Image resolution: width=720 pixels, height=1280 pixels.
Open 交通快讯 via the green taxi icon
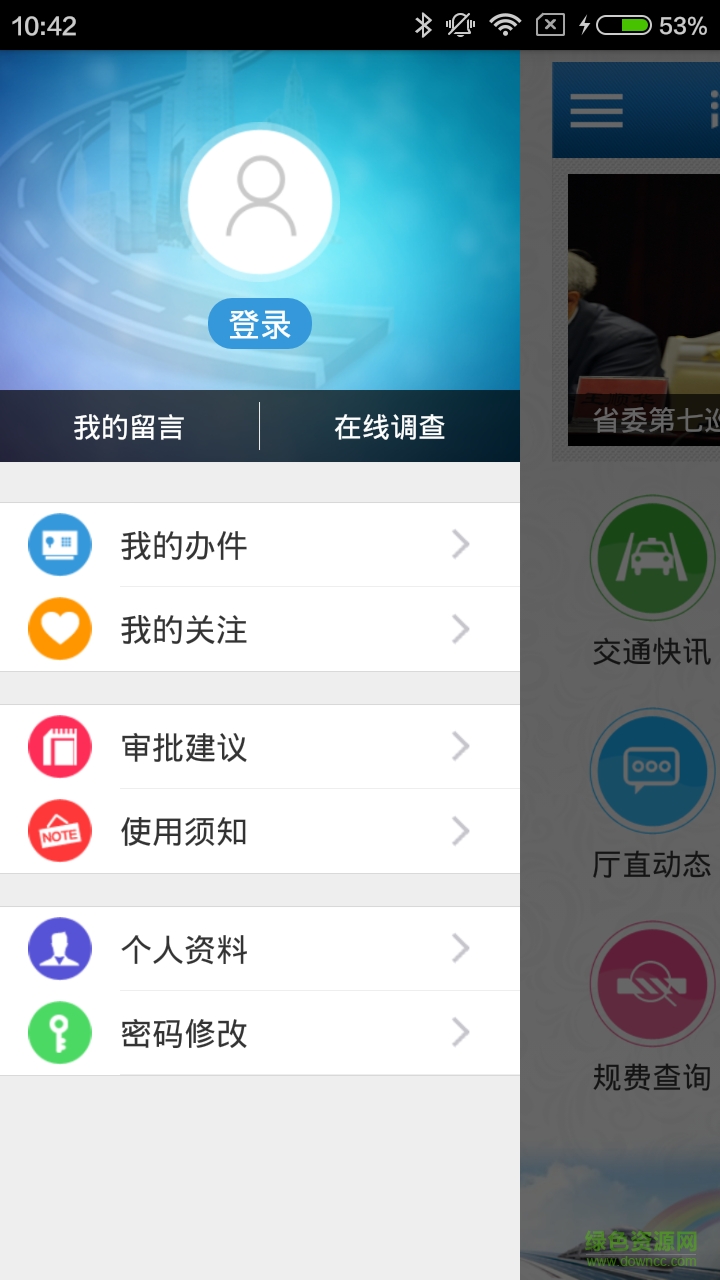pos(652,557)
